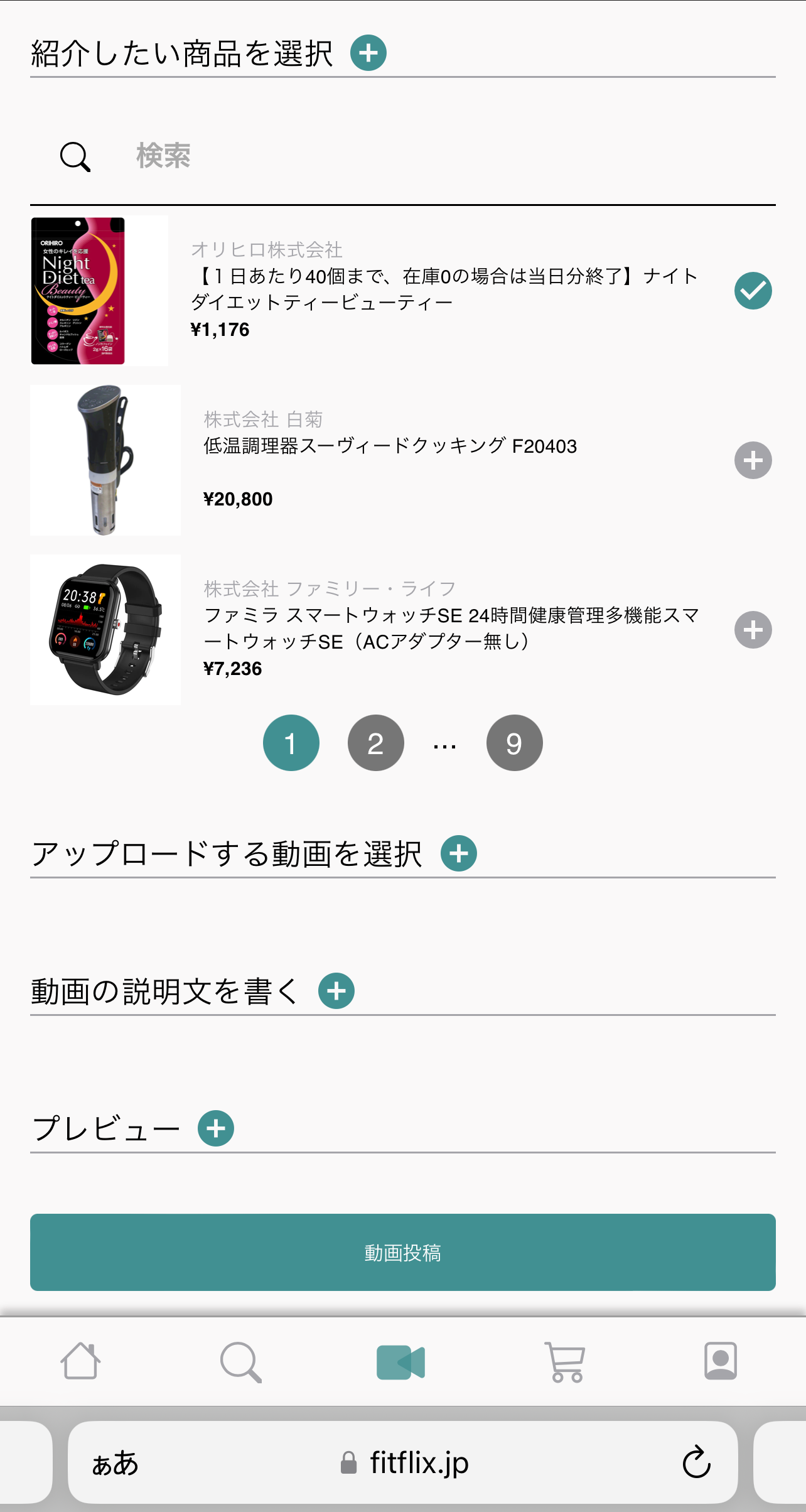The width and height of the screenshot is (806, 1512).
Task: Open the profile account tab
Action: [x=720, y=1361]
